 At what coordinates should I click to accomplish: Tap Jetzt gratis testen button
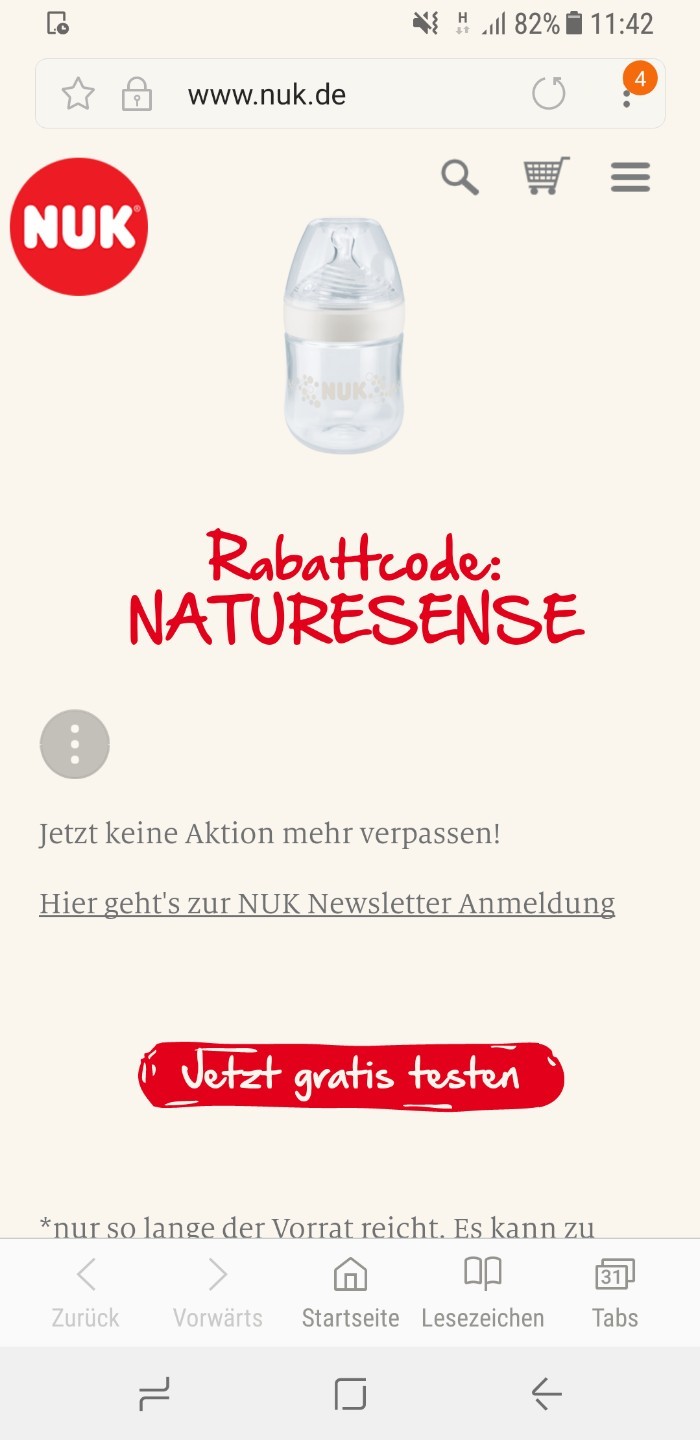351,1076
